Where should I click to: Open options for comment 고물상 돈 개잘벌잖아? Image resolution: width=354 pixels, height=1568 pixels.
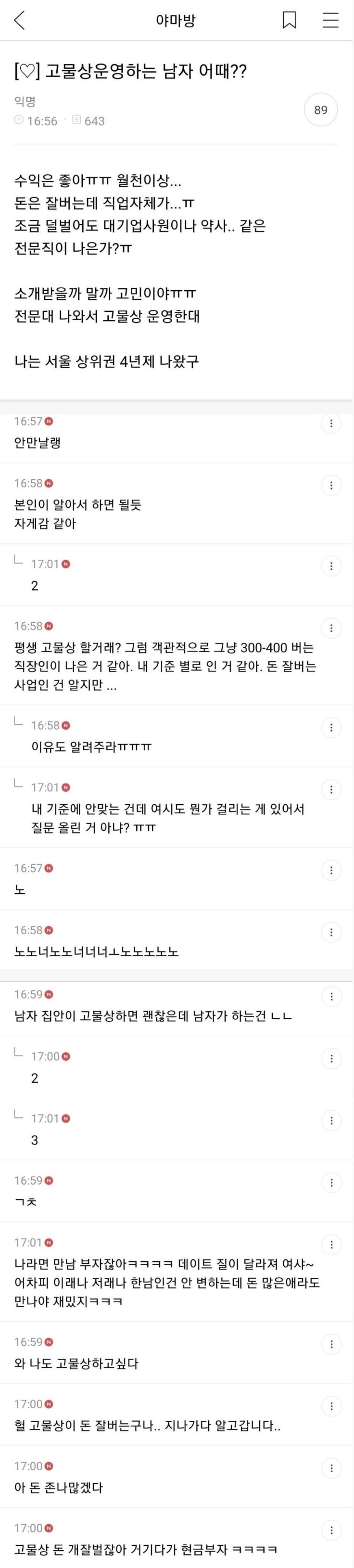pyautogui.click(x=331, y=1530)
